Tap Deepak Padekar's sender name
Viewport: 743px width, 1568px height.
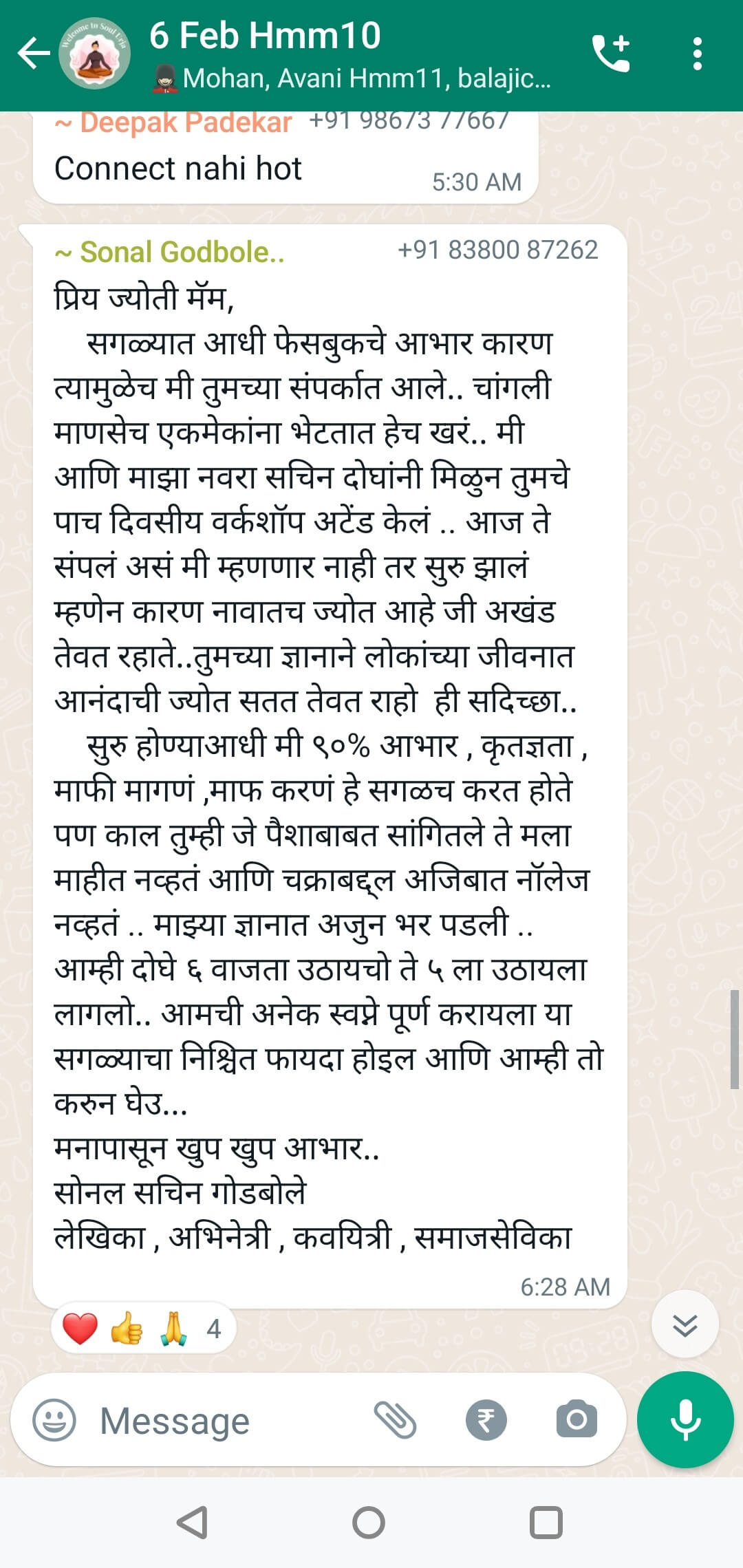click(x=173, y=123)
